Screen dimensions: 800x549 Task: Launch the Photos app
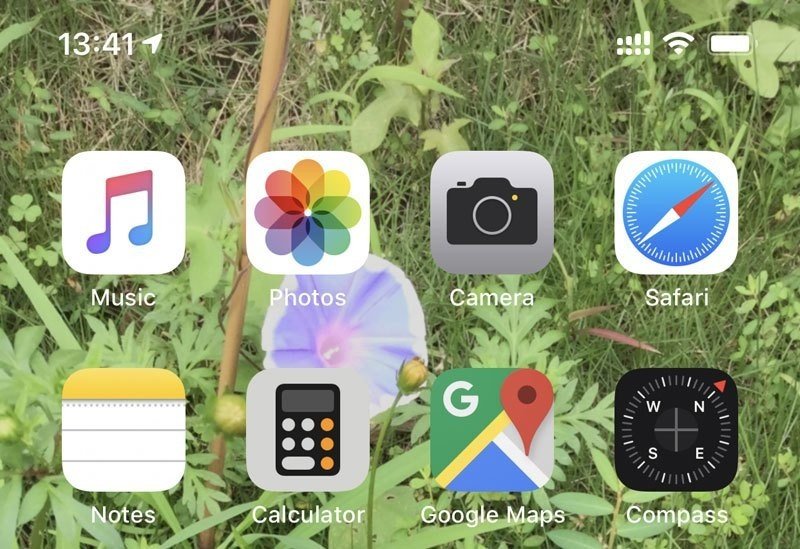click(307, 212)
